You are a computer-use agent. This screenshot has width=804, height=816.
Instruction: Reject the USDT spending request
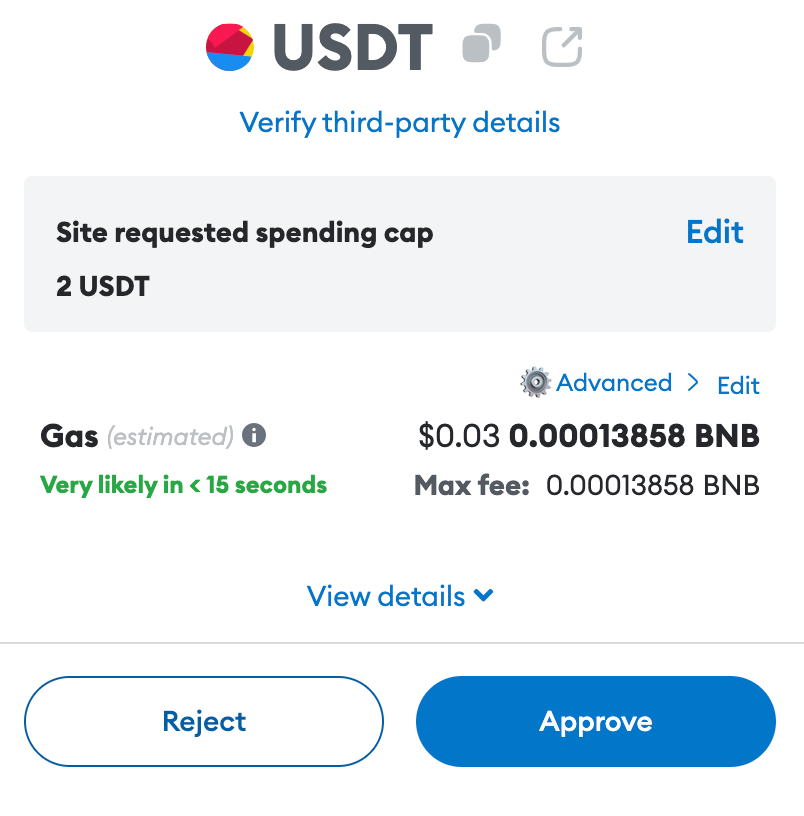coord(204,722)
